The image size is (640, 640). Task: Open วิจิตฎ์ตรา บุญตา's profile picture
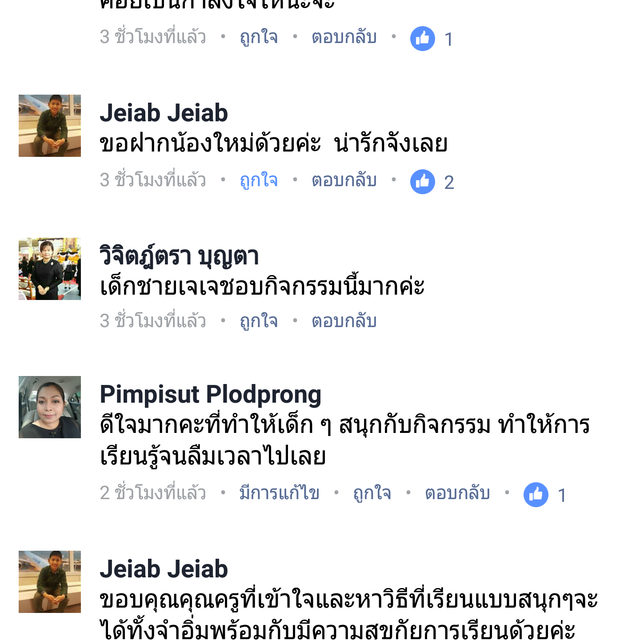(50, 269)
